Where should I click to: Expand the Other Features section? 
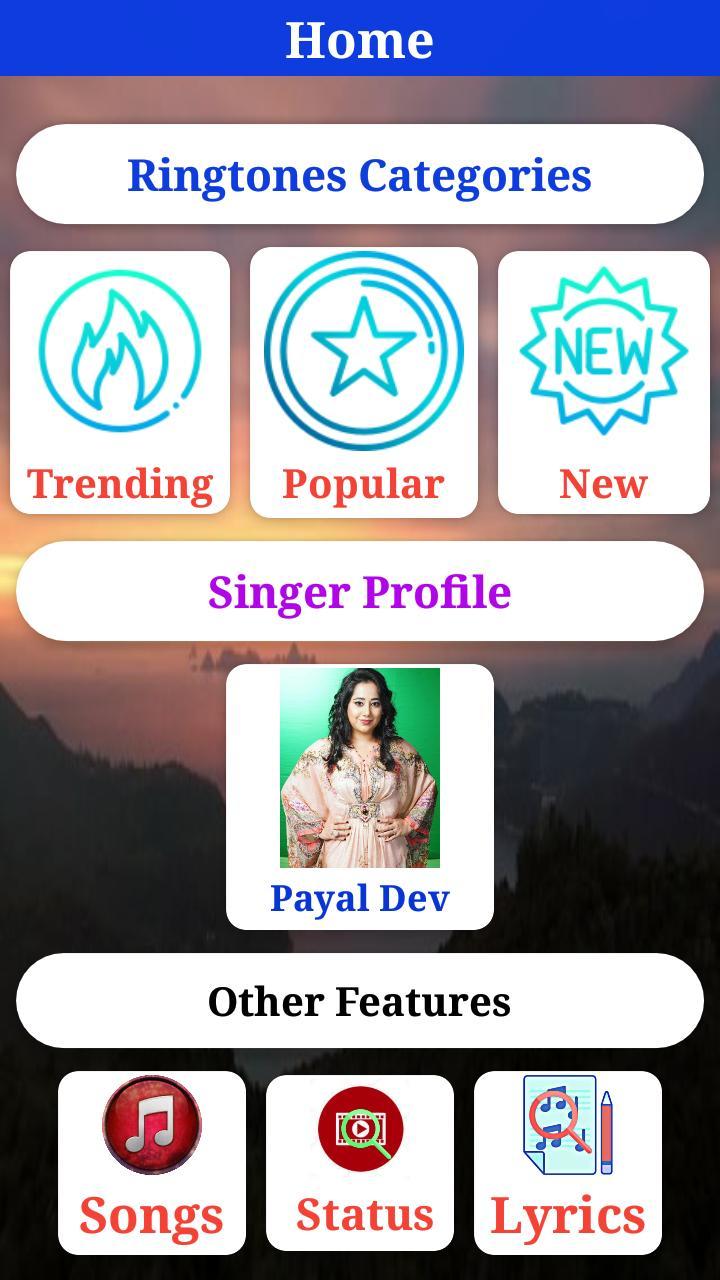(x=360, y=1000)
